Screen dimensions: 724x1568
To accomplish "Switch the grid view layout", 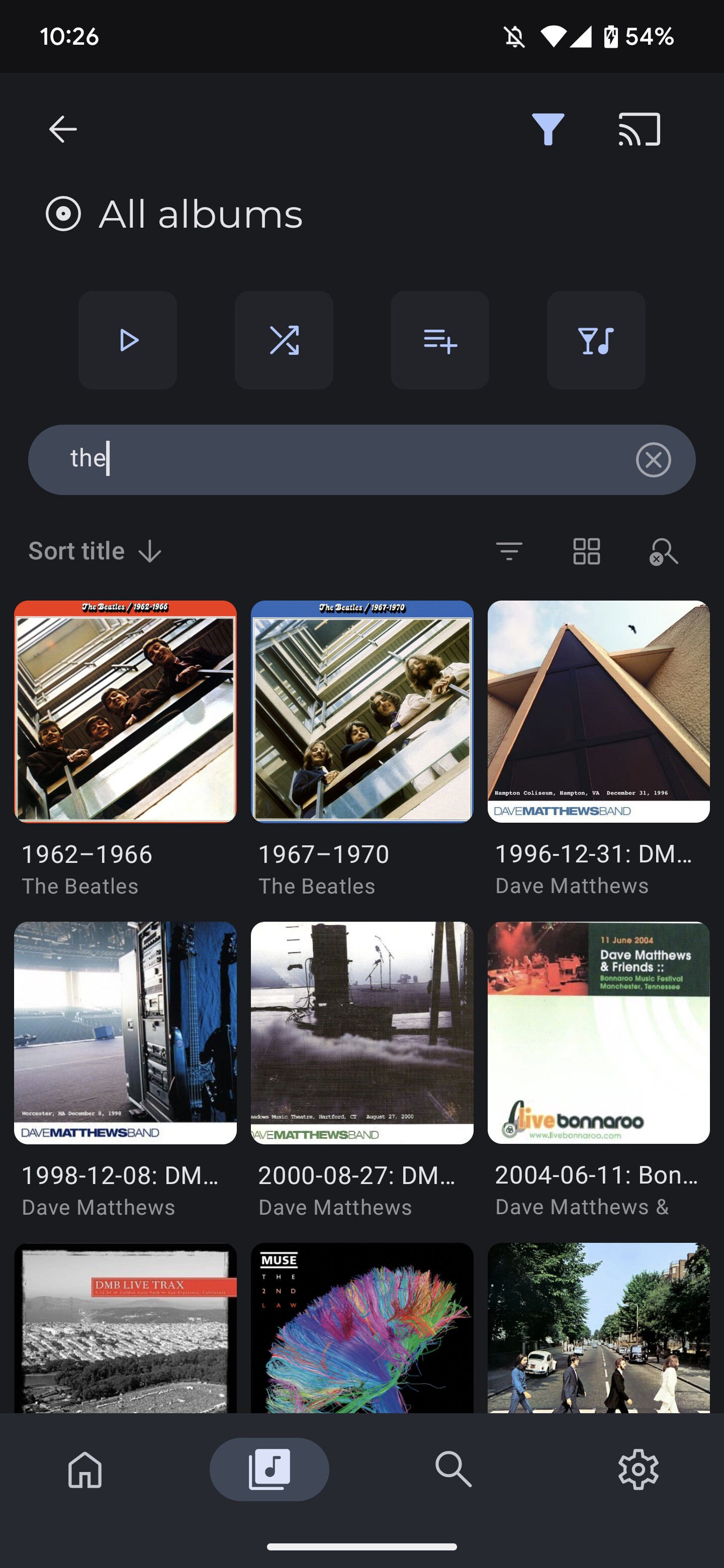I will click(586, 551).
